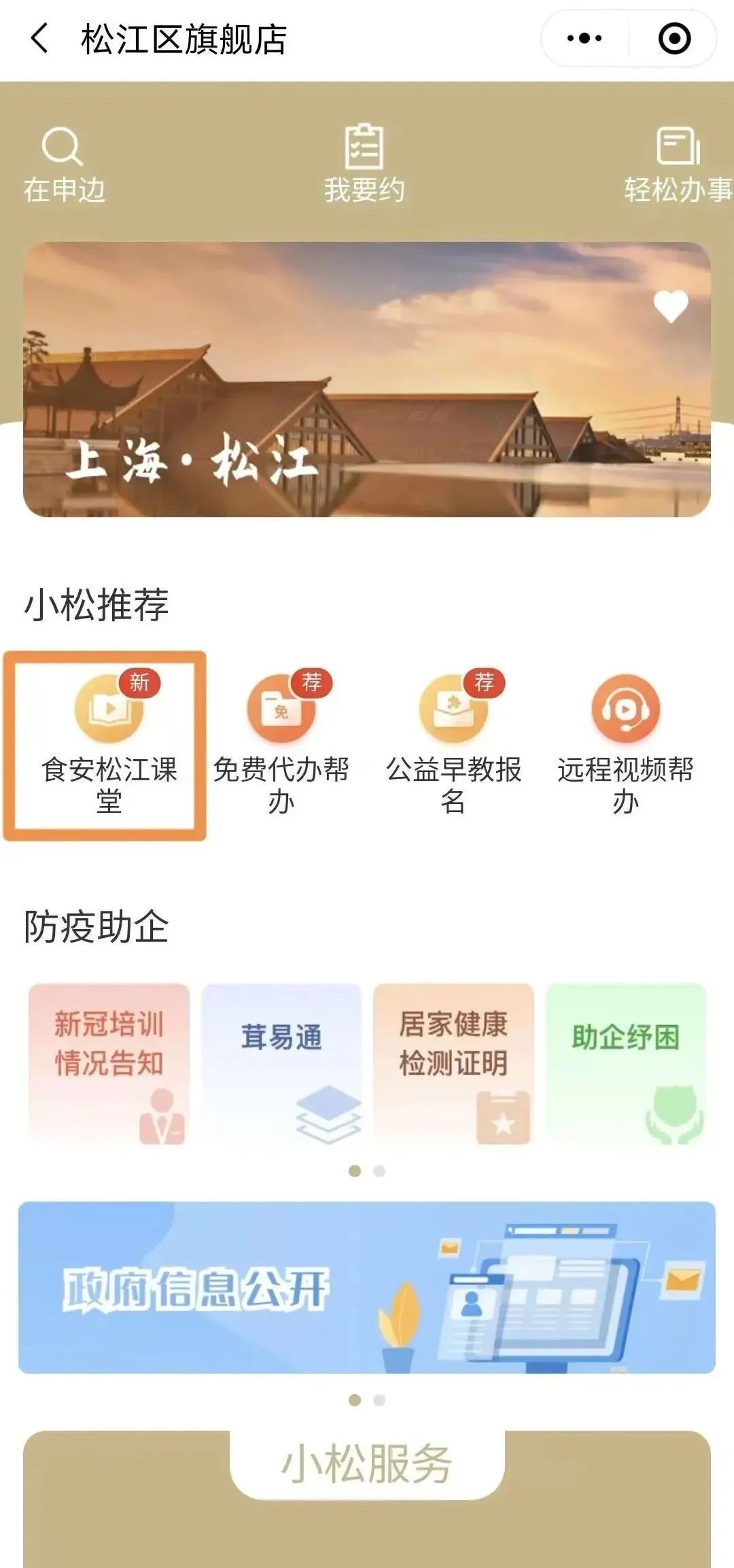Screen dimensions: 734x1568
Task: Open 政府信息公开 banner
Action: [367, 1287]
